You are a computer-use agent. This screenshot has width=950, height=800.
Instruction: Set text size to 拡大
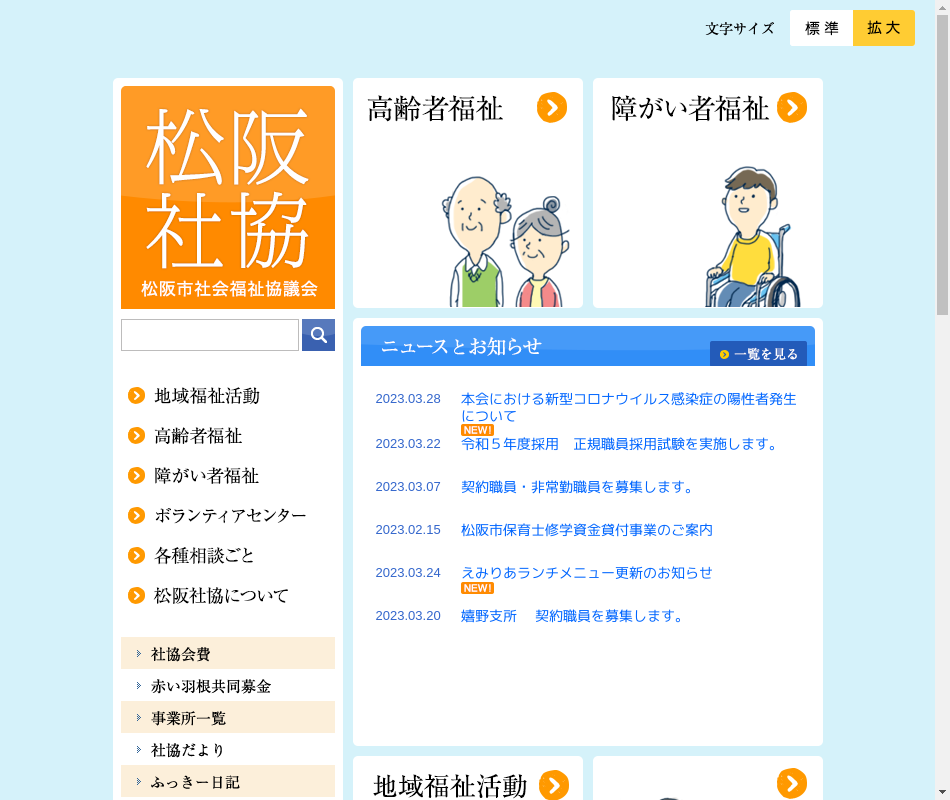[883, 28]
